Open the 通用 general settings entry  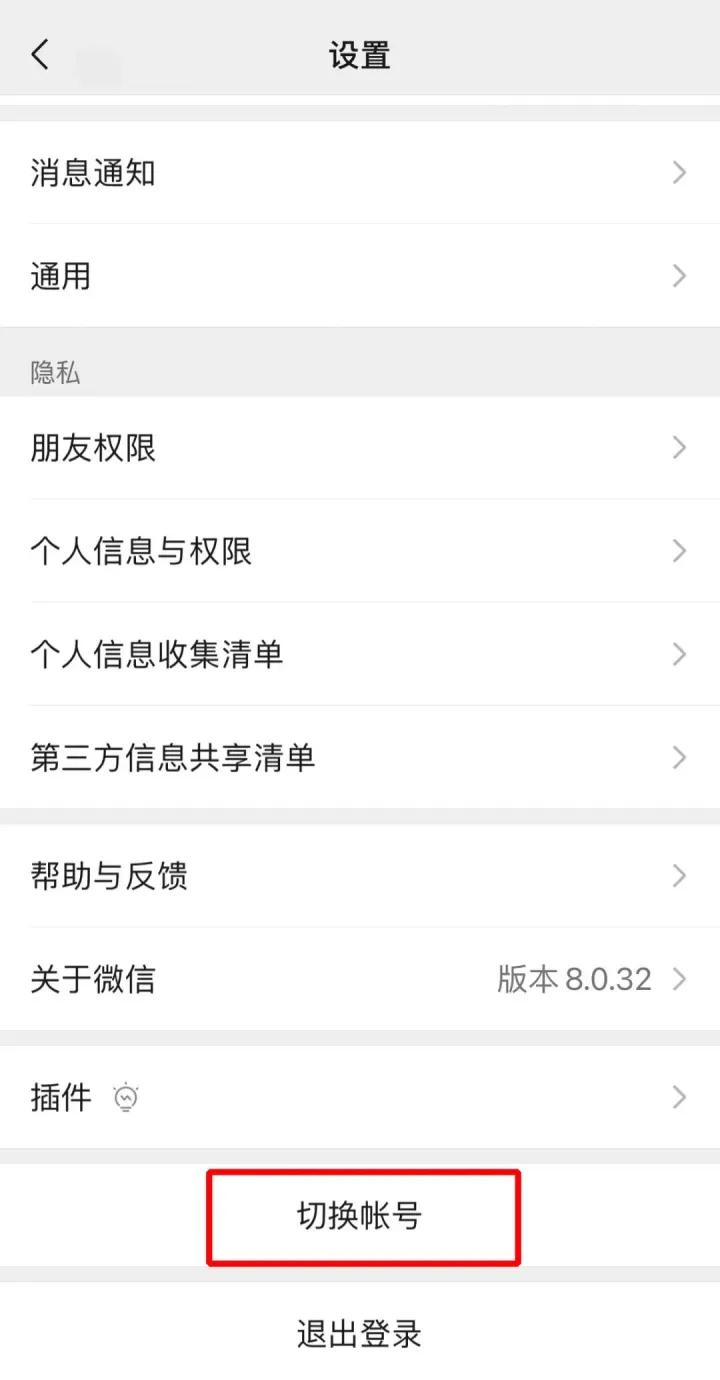tap(62, 276)
